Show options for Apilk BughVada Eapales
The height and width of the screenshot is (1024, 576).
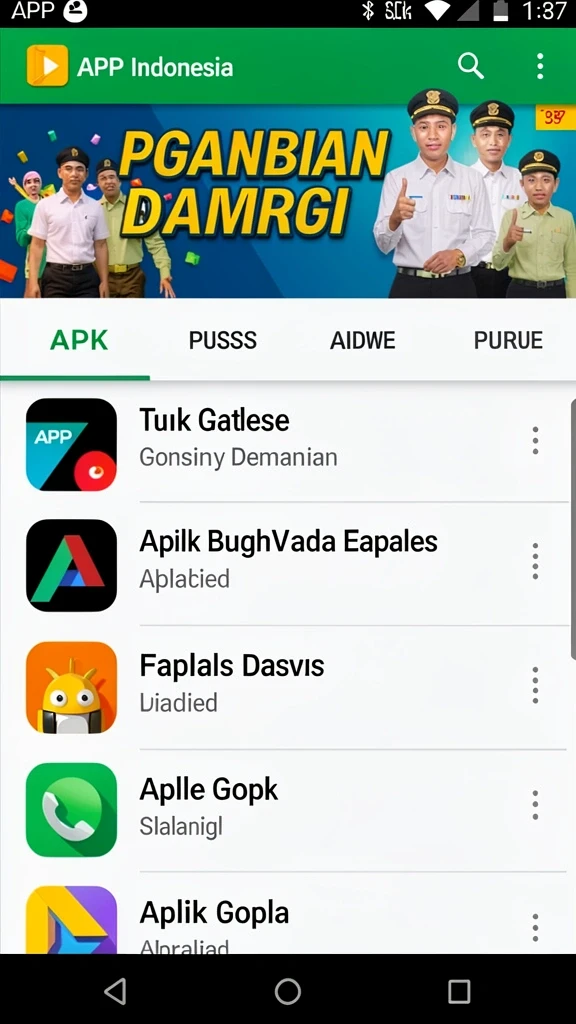point(535,561)
